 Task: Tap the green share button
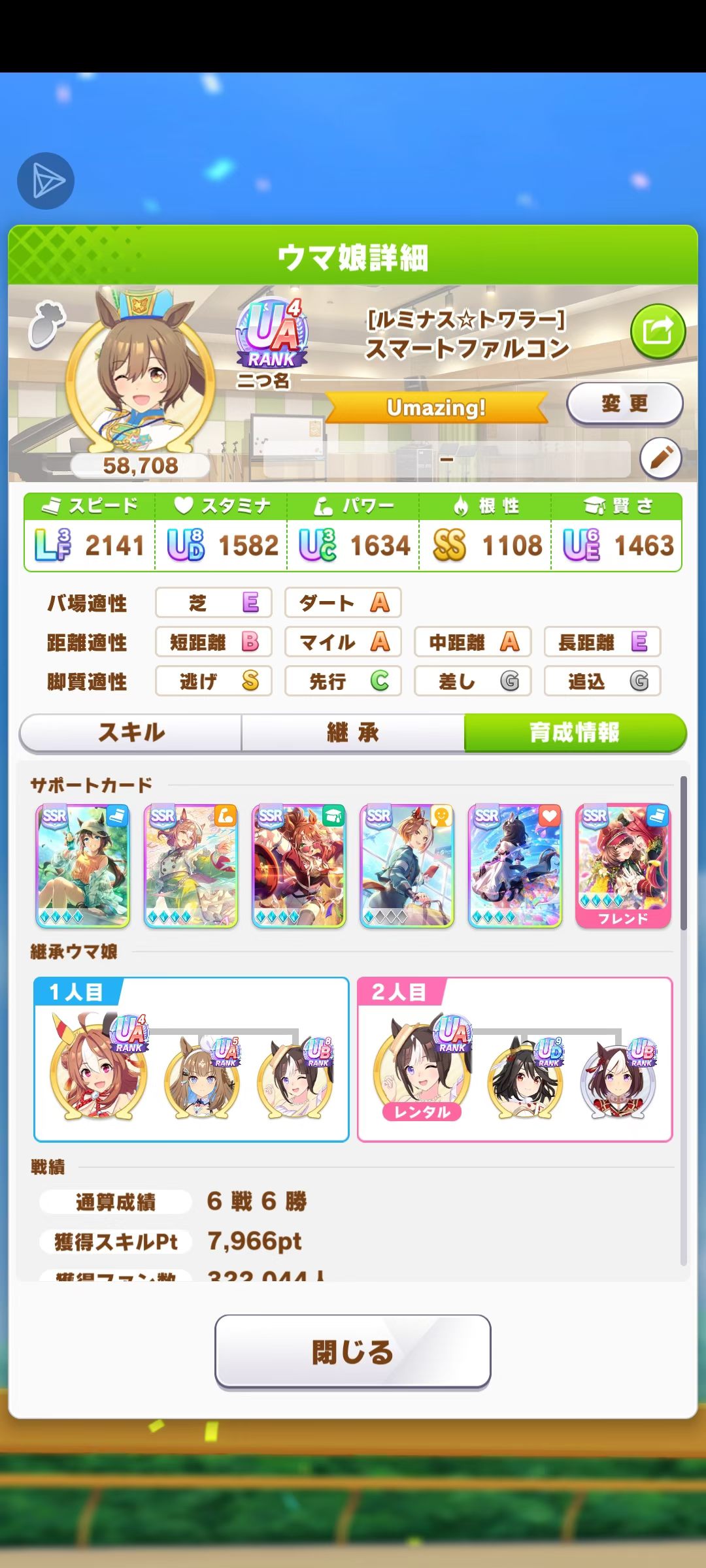(x=658, y=331)
